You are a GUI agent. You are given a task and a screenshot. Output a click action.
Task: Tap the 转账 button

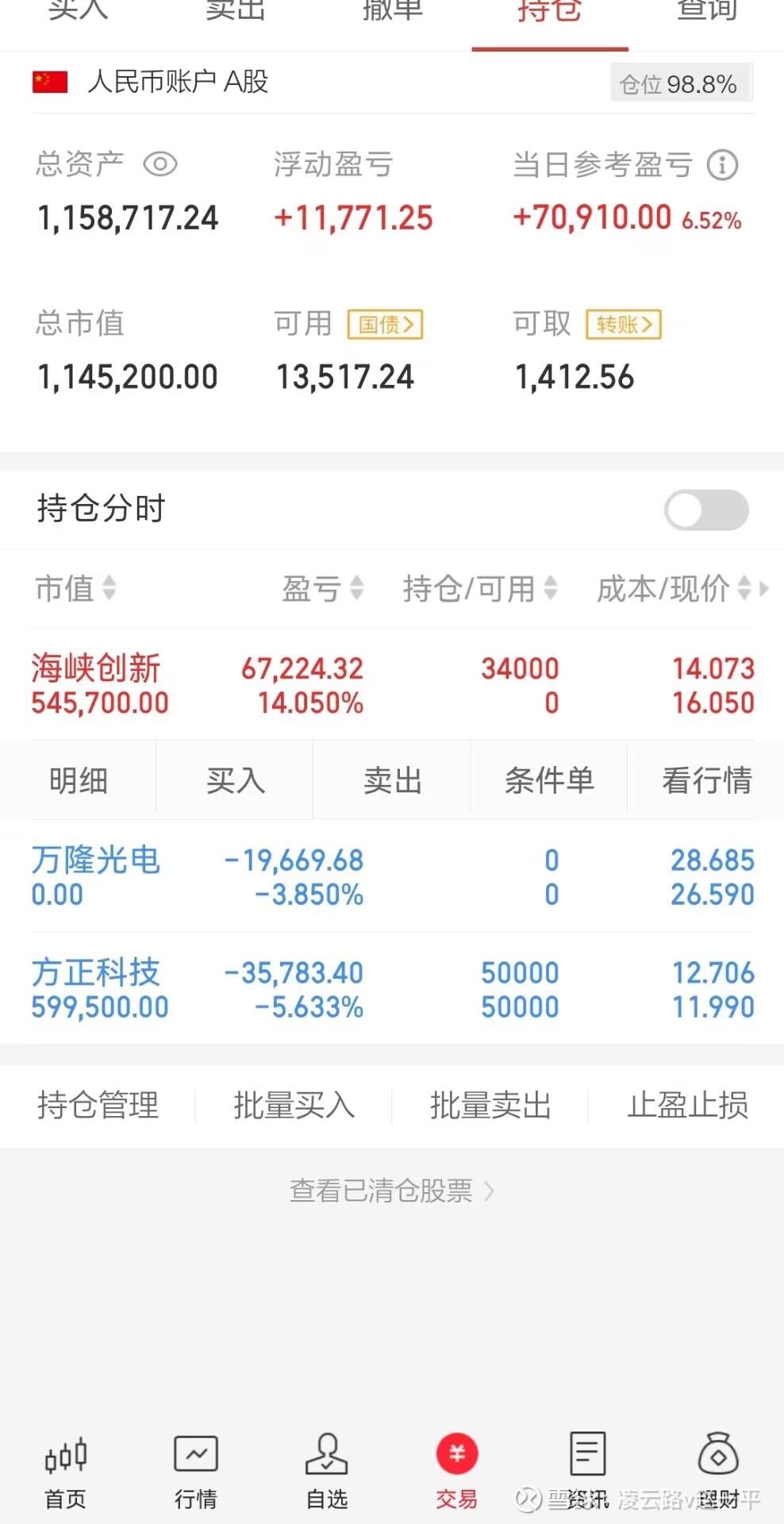pos(624,324)
